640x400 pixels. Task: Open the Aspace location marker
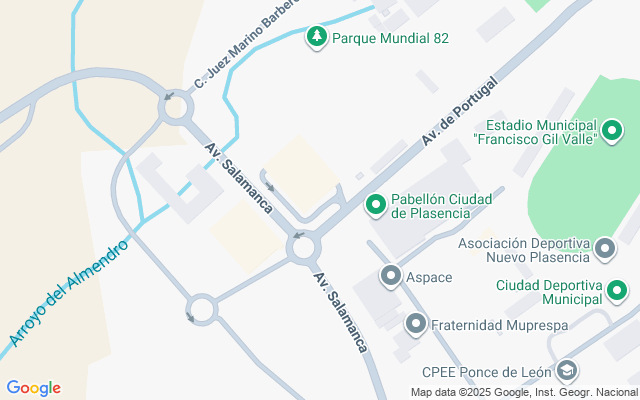coord(391,276)
